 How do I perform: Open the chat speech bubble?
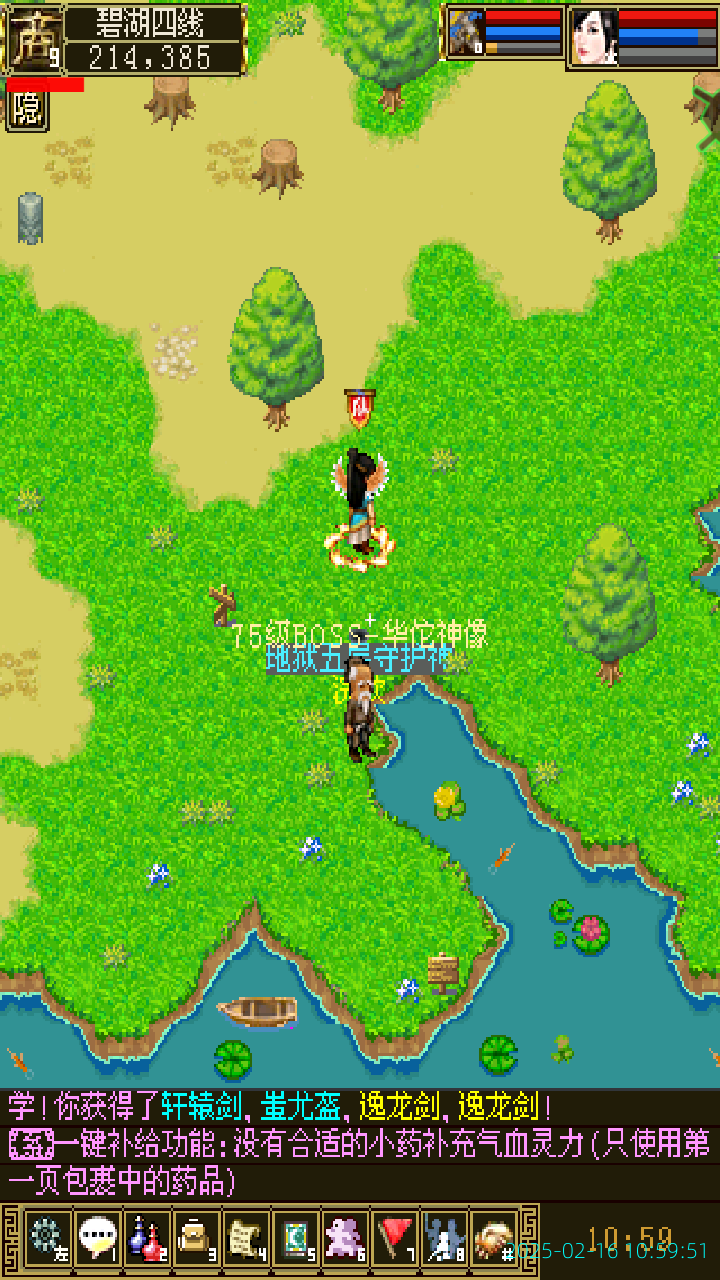click(97, 1240)
